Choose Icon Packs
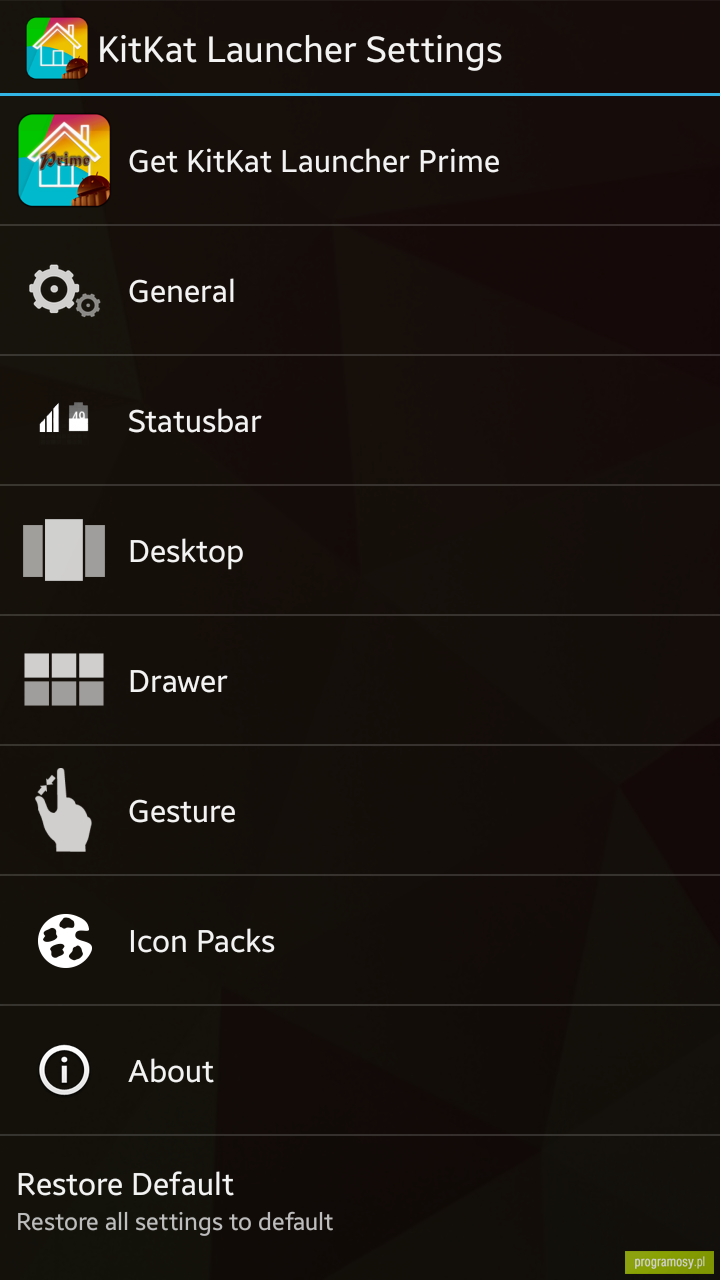Image resolution: width=720 pixels, height=1280 pixels. 360,941
